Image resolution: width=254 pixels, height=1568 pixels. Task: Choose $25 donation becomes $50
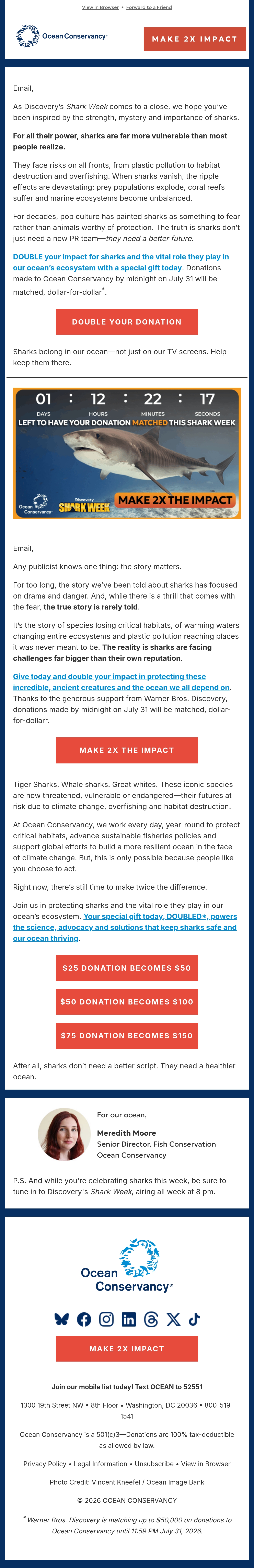pyautogui.click(x=127, y=968)
